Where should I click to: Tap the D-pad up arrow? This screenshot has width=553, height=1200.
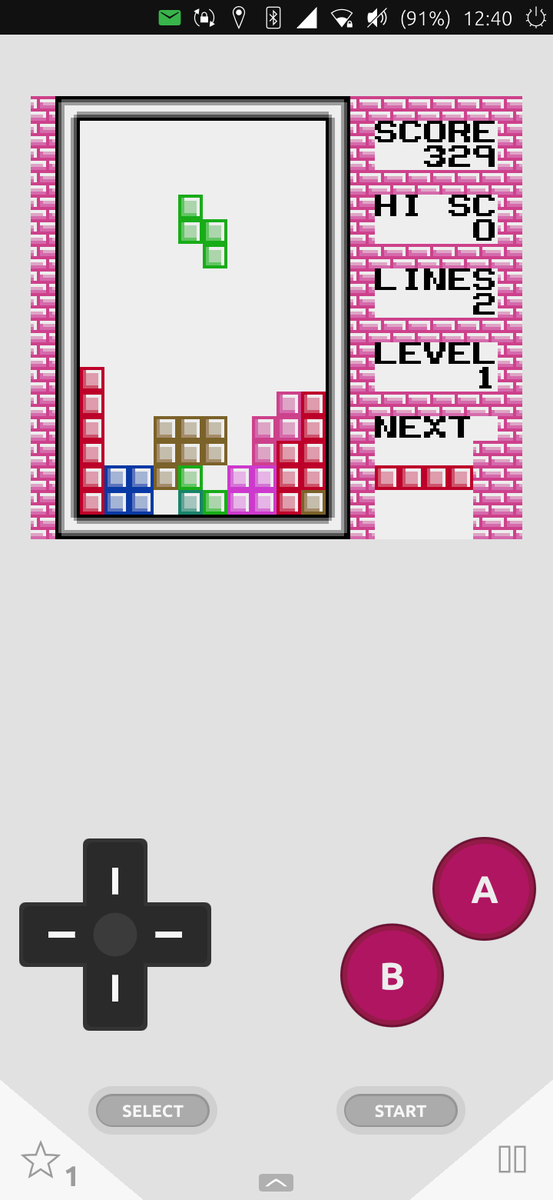pos(115,875)
